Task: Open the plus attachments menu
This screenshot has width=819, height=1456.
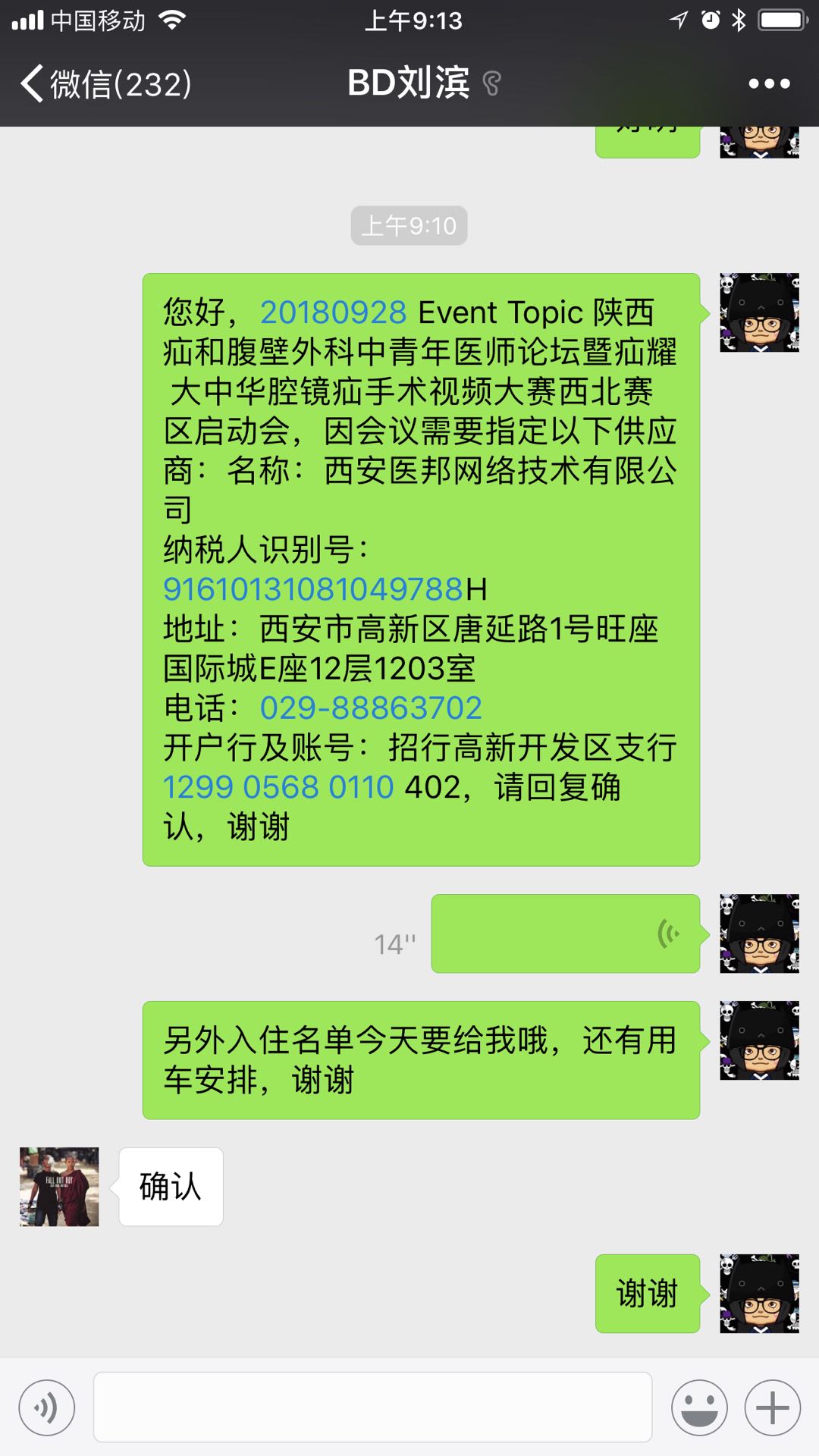Action: (773, 1408)
